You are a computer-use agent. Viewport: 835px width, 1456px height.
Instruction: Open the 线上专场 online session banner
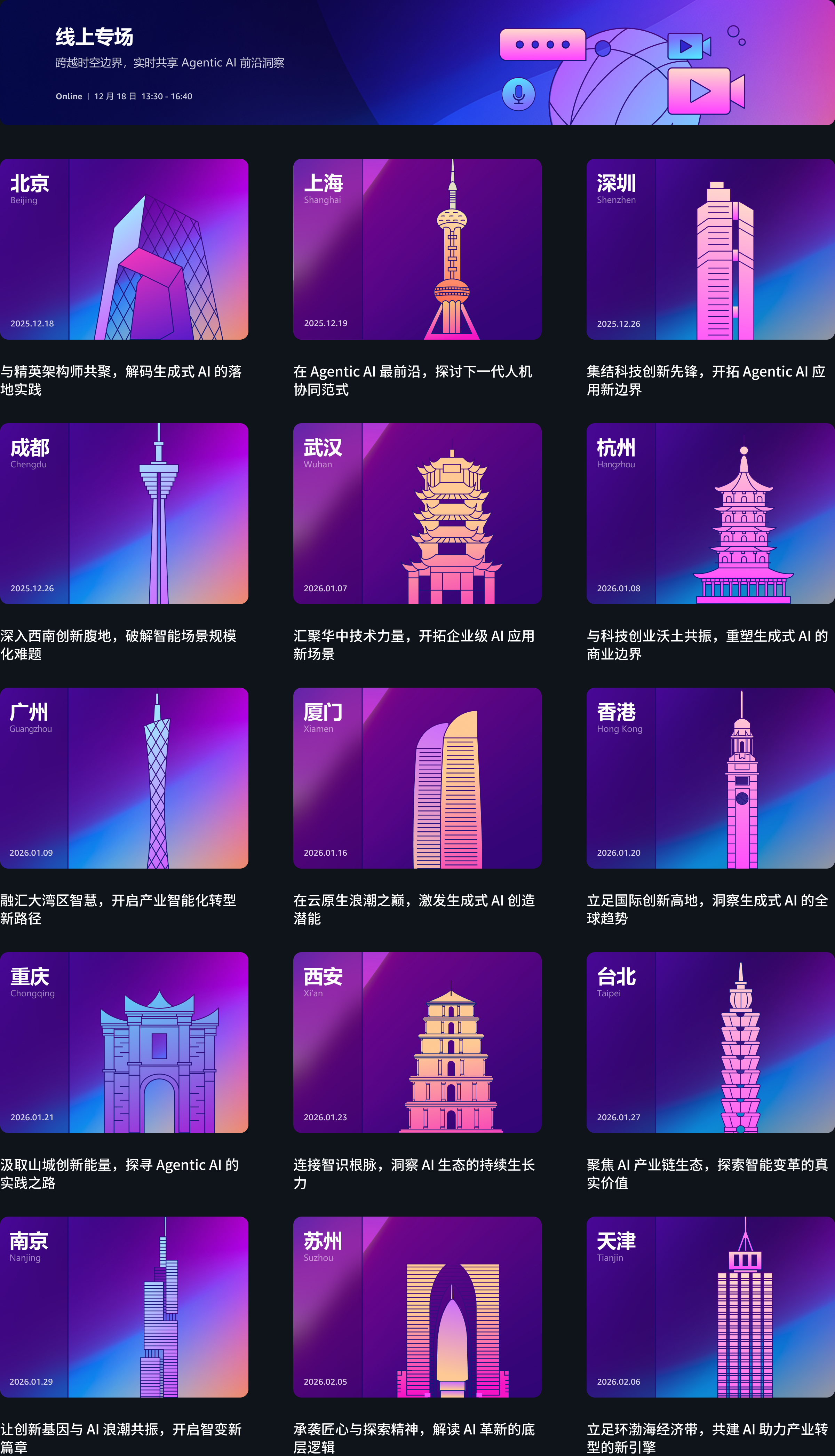pyautogui.click(x=417, y=62)
